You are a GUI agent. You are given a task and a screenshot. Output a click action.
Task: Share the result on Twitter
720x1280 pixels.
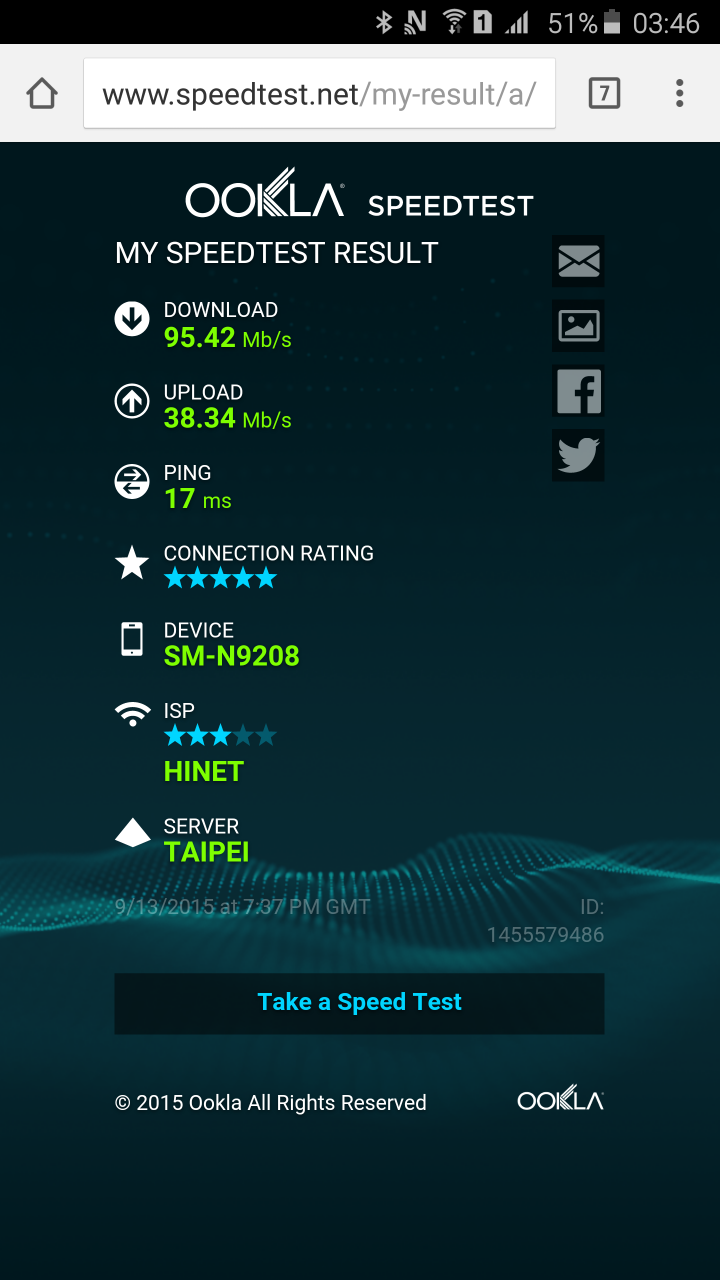(x=578, y=455)
